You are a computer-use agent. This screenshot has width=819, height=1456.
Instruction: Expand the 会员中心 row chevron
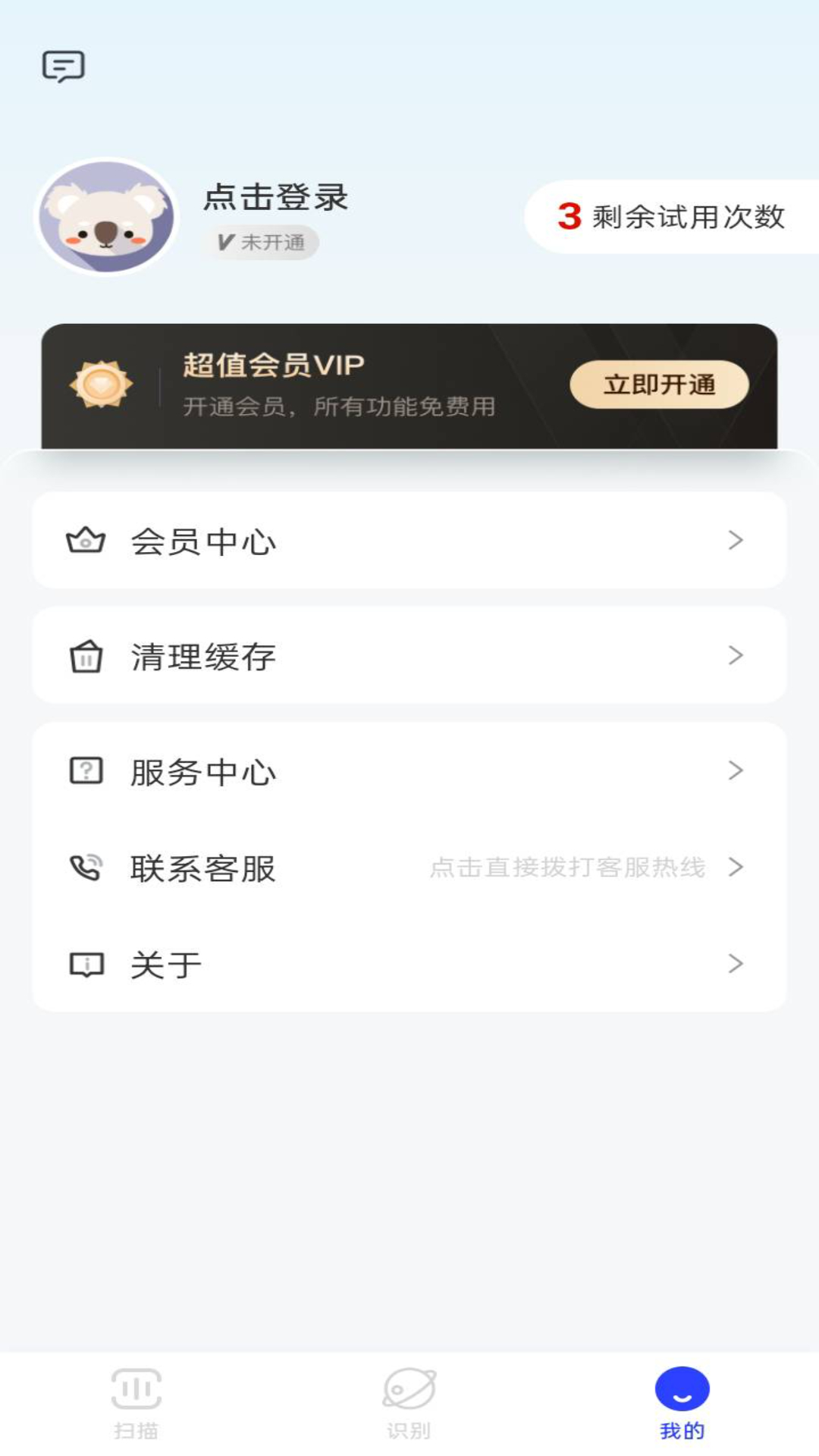(x=734, y=540)
